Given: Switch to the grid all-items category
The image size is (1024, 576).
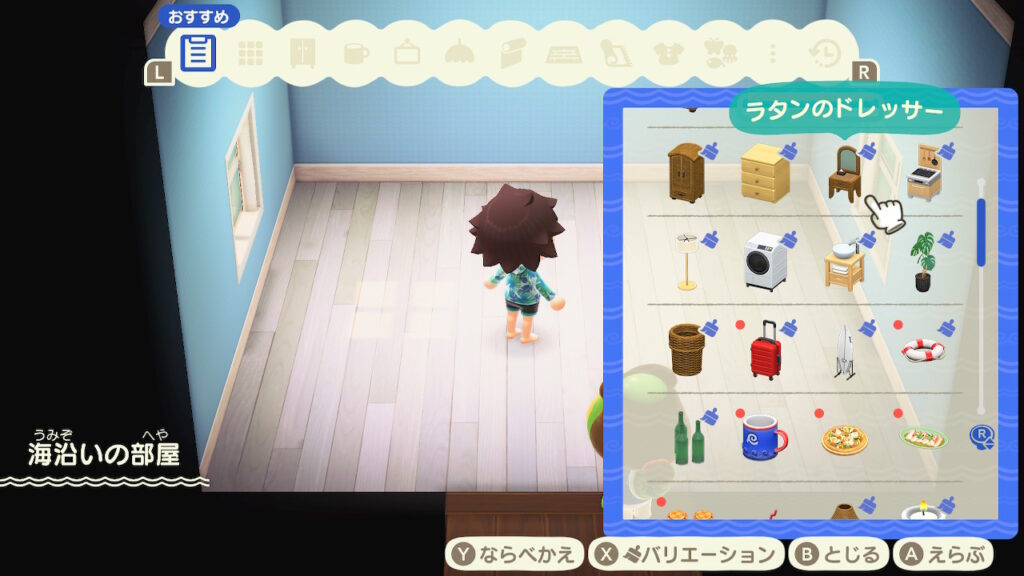Looking at the screenshot, I should 250,53.
